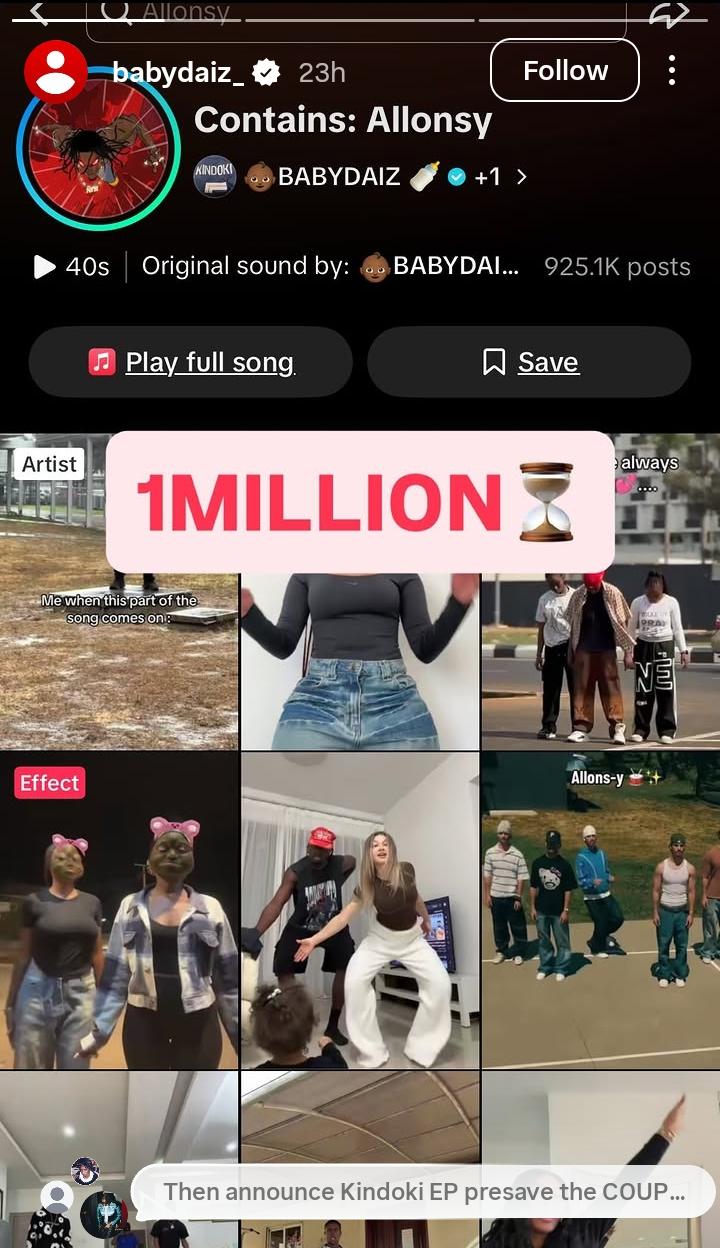Open the comment about Kindoki EP presave

tap(424, 1192)
